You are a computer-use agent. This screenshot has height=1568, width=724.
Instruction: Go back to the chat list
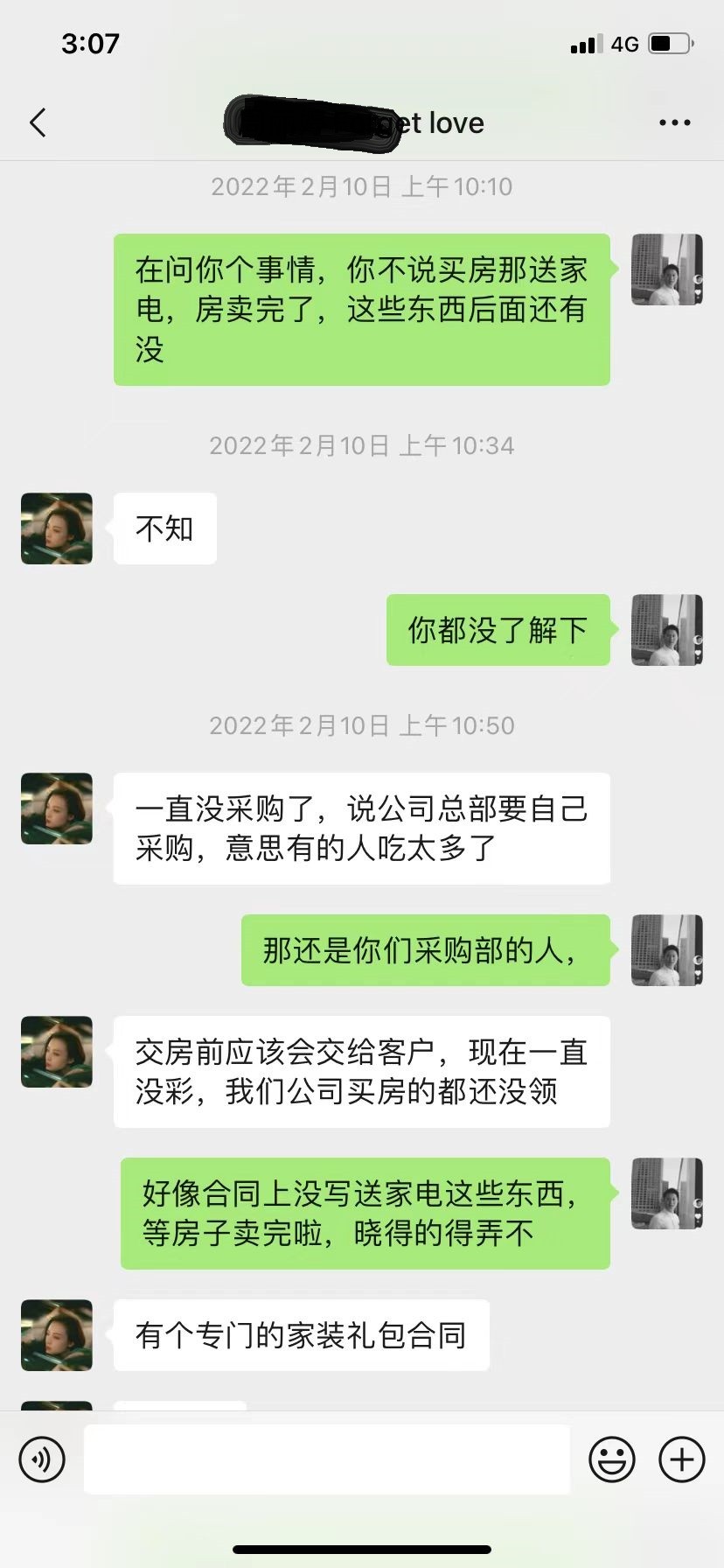pos(38,123)
